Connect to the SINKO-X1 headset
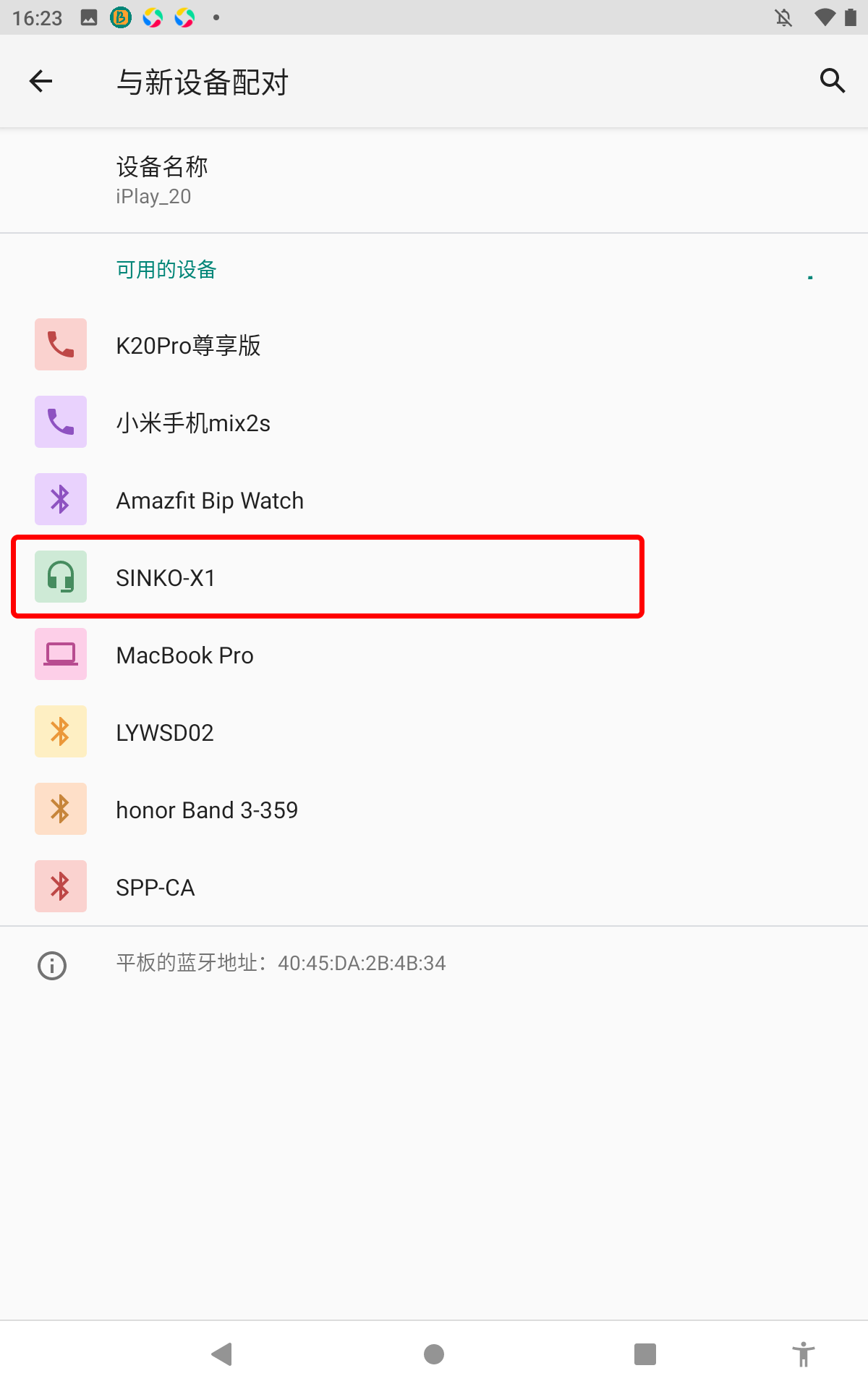868x1389 pixels. 166,577
